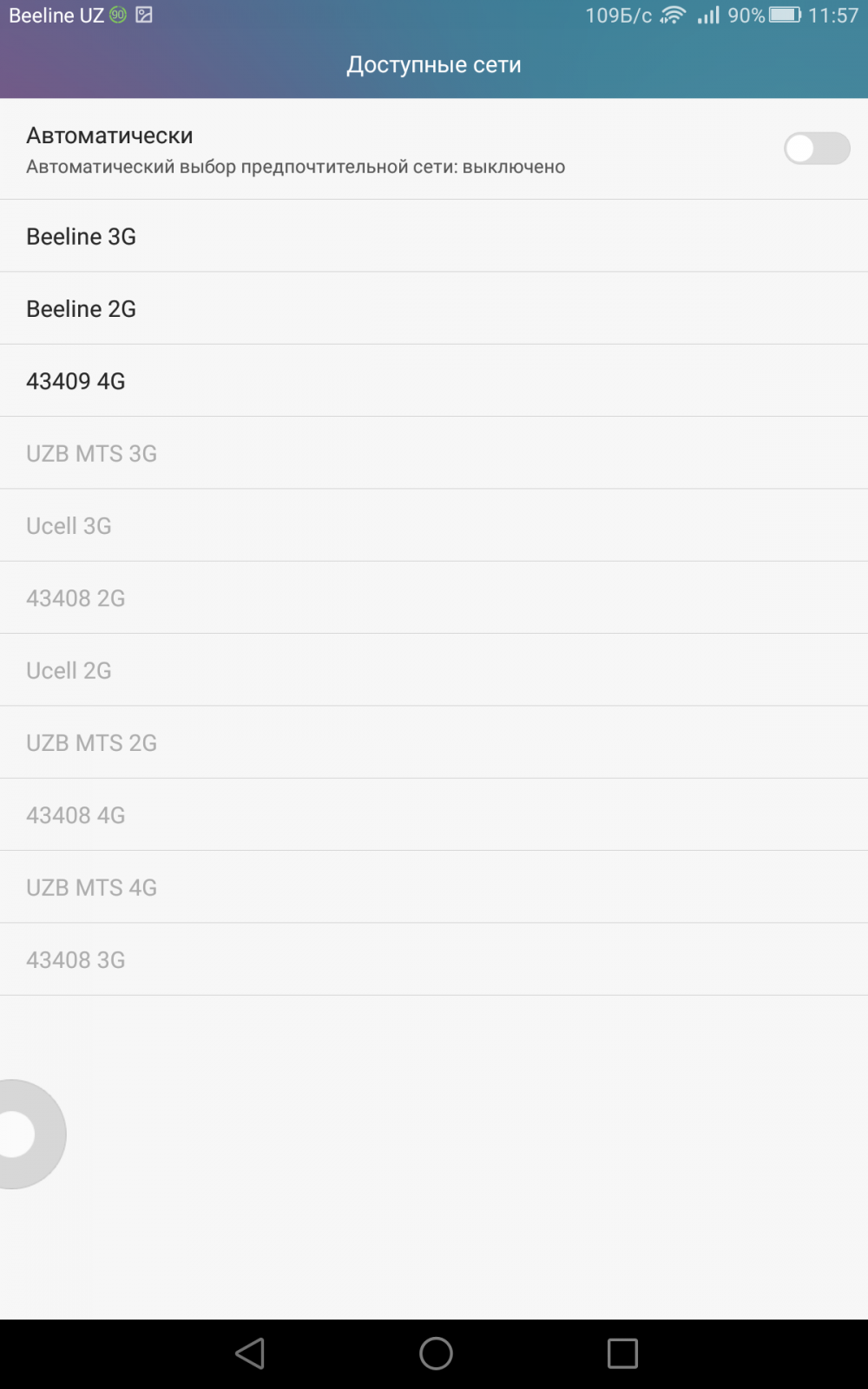The image size is (868, 1389).
Task: Go back with the navigation bar
Action: [251, 1353]
